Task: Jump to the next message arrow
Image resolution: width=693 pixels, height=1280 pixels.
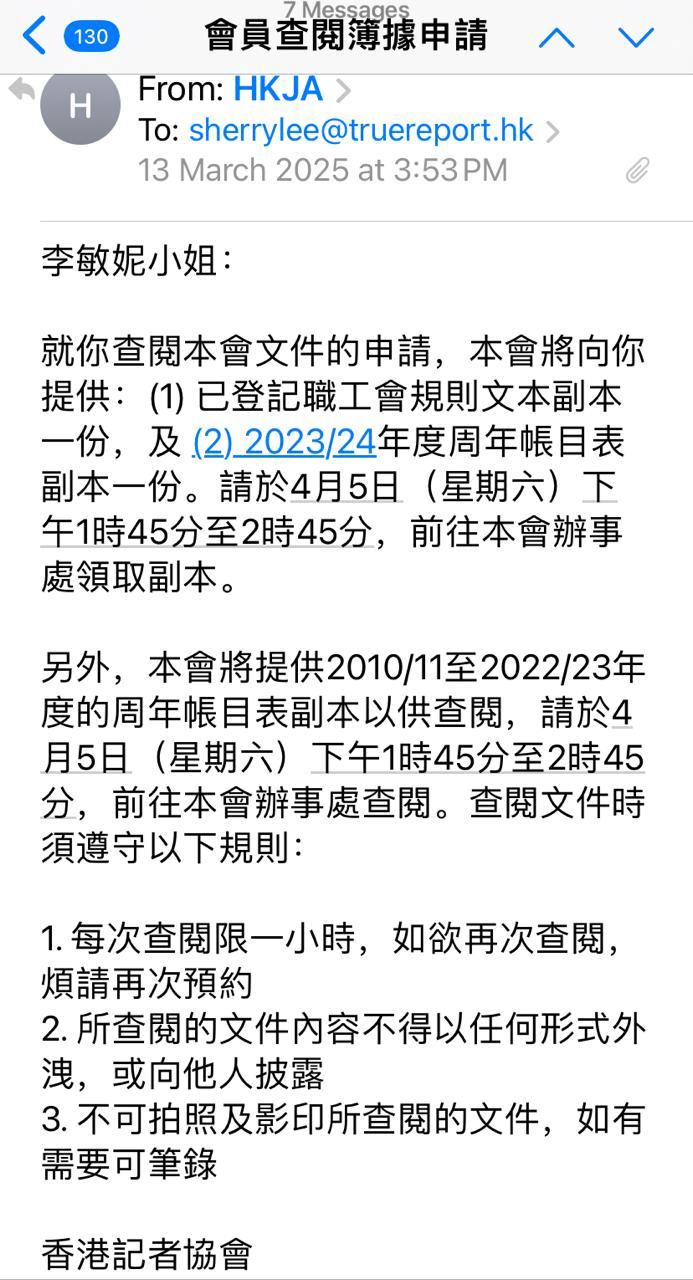Action: (636, 38)
